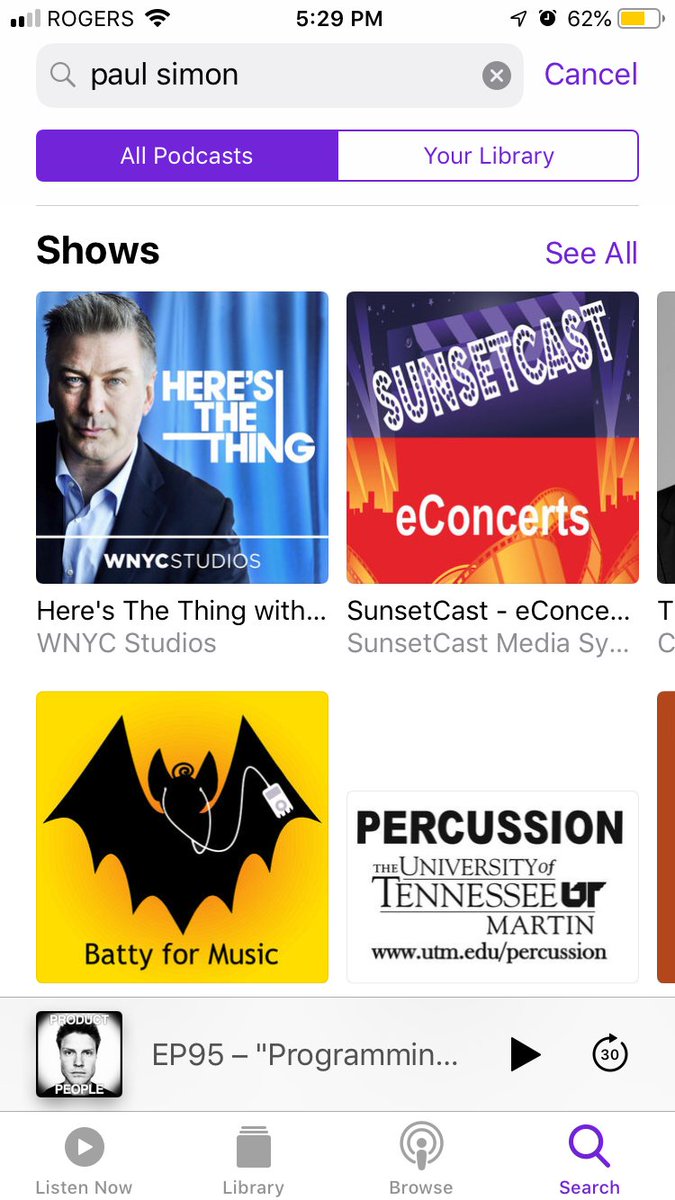Cancel the podcast search
Screen dimensions: 675x1200
click(590, 74)
